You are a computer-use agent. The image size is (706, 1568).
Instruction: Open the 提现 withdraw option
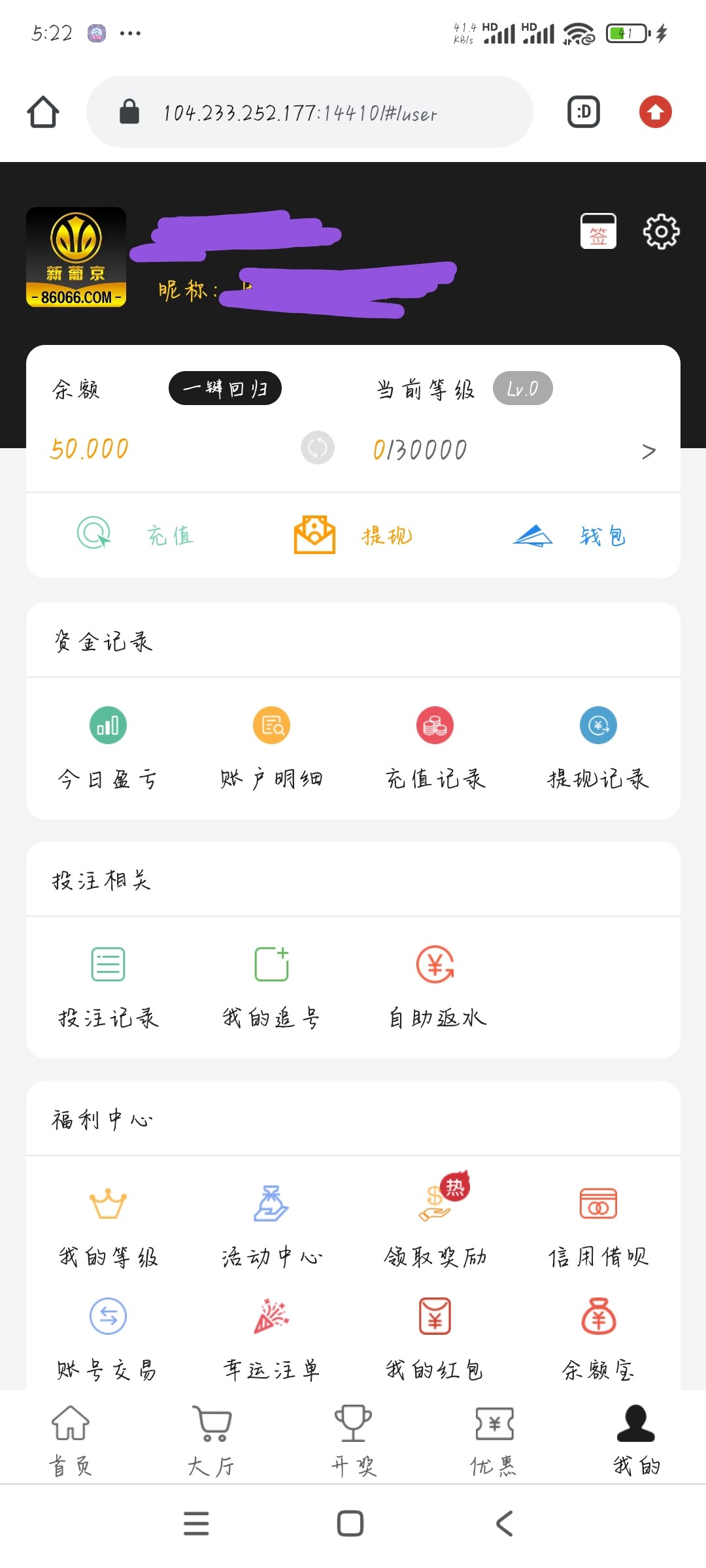pos(353,534)
